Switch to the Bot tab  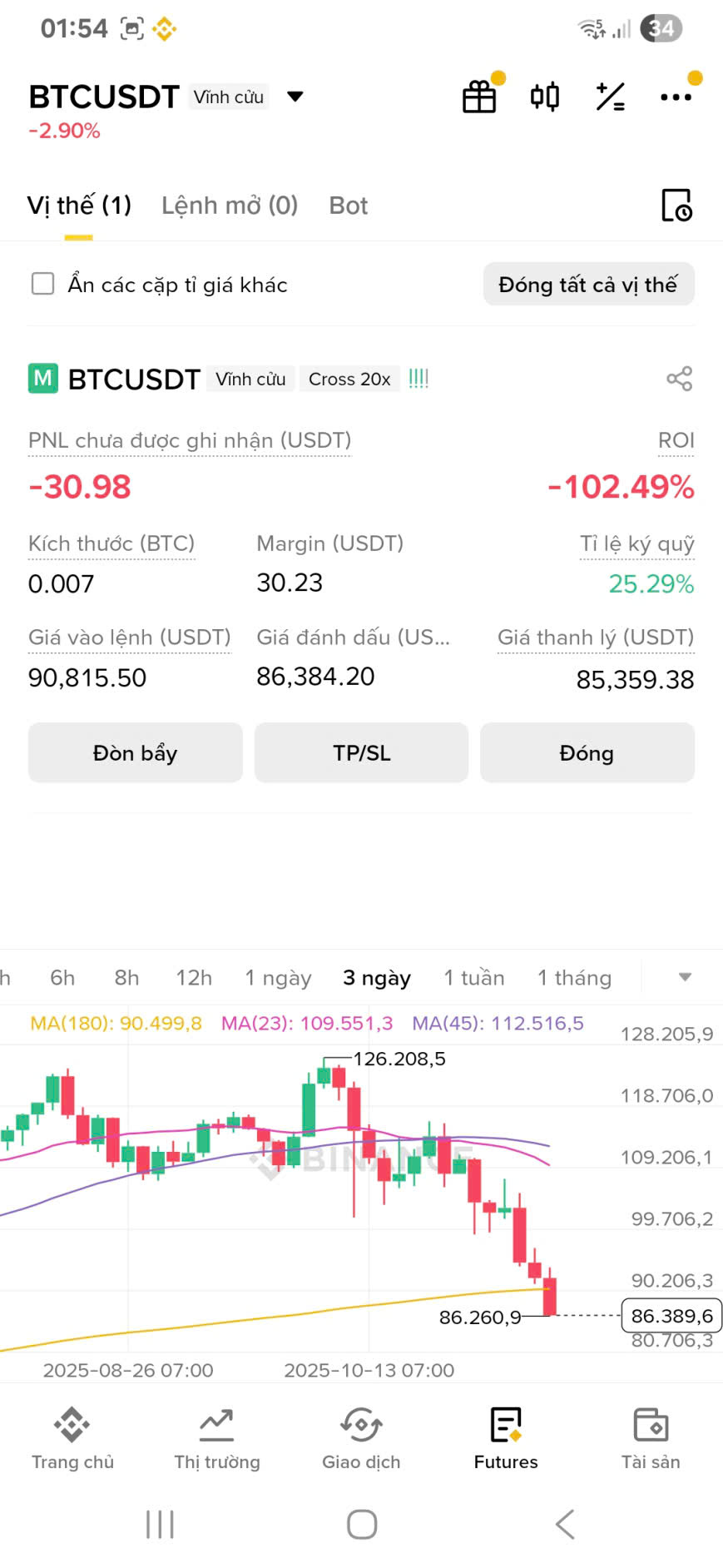coord(348,206)
